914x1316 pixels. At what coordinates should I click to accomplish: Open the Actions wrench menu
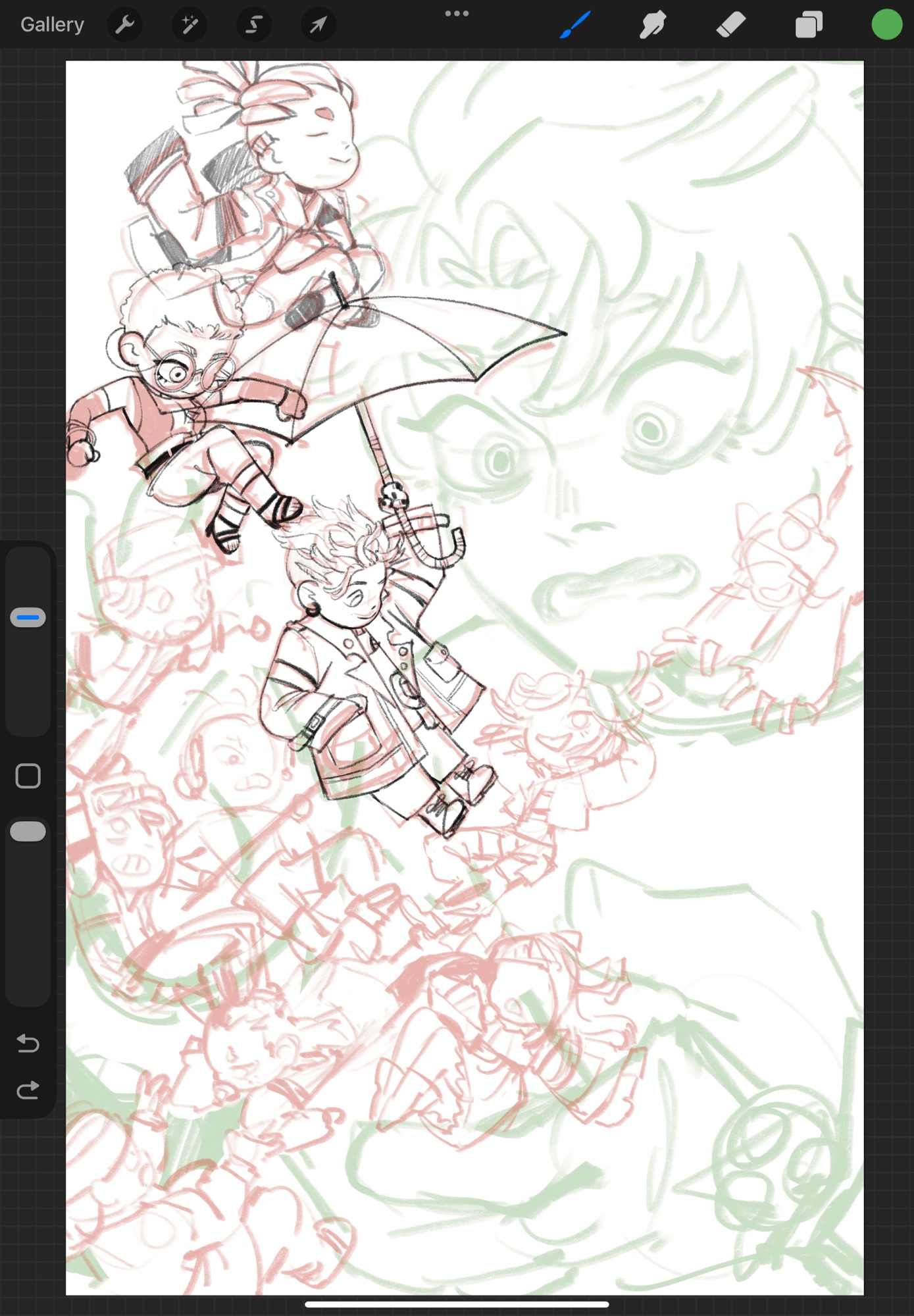(x=124, y=25)
